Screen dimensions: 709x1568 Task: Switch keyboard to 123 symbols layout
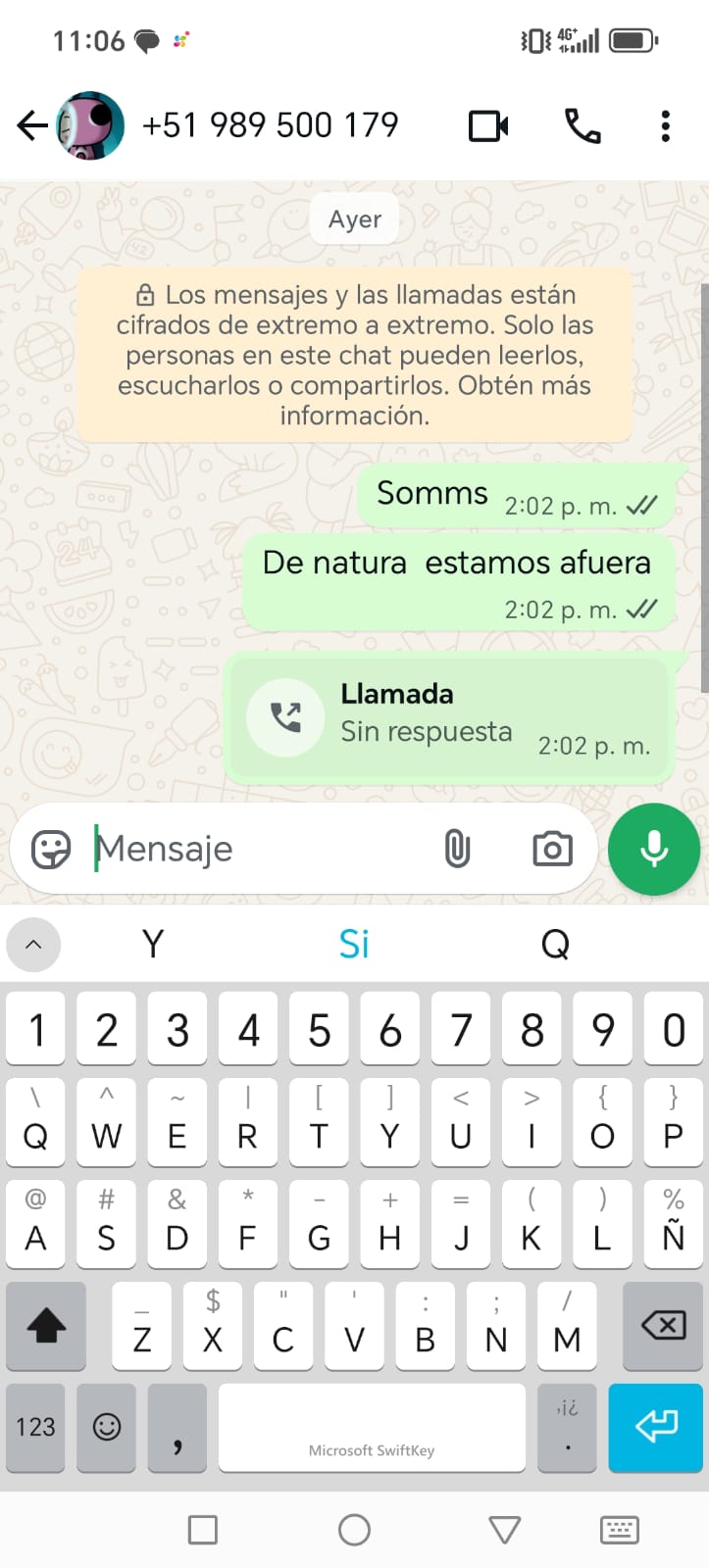click(x=35, y=1427)
